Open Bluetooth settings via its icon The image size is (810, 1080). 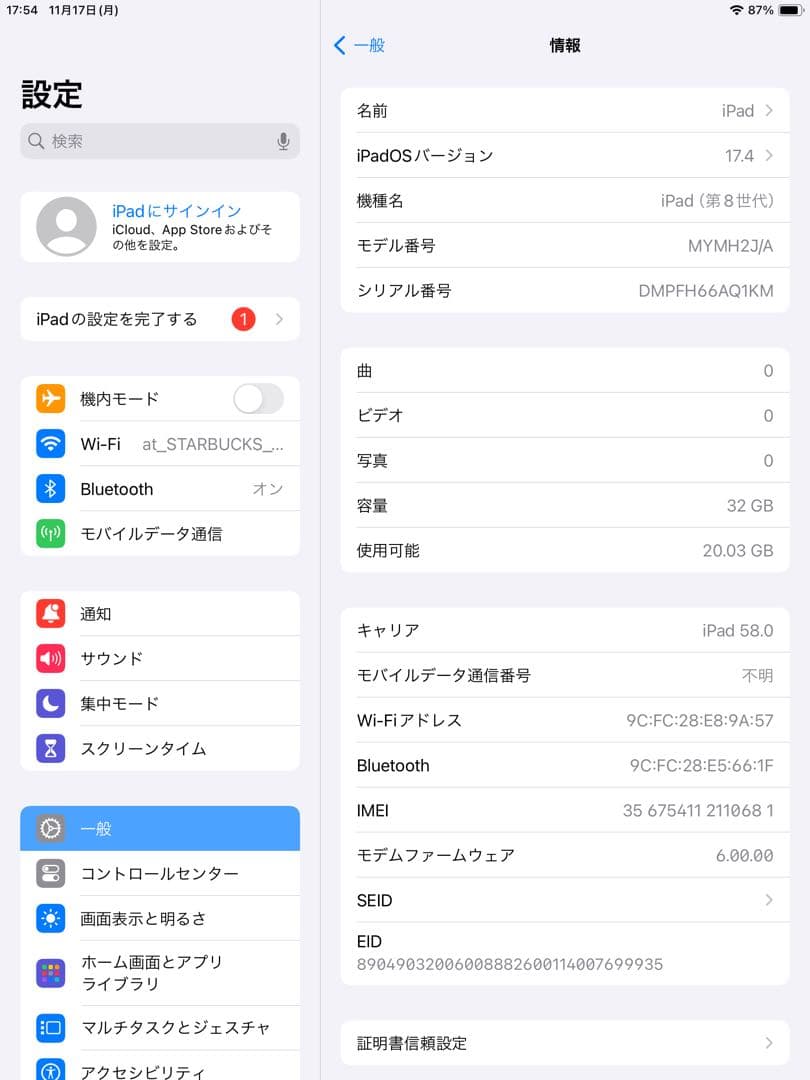click(50, 489)
